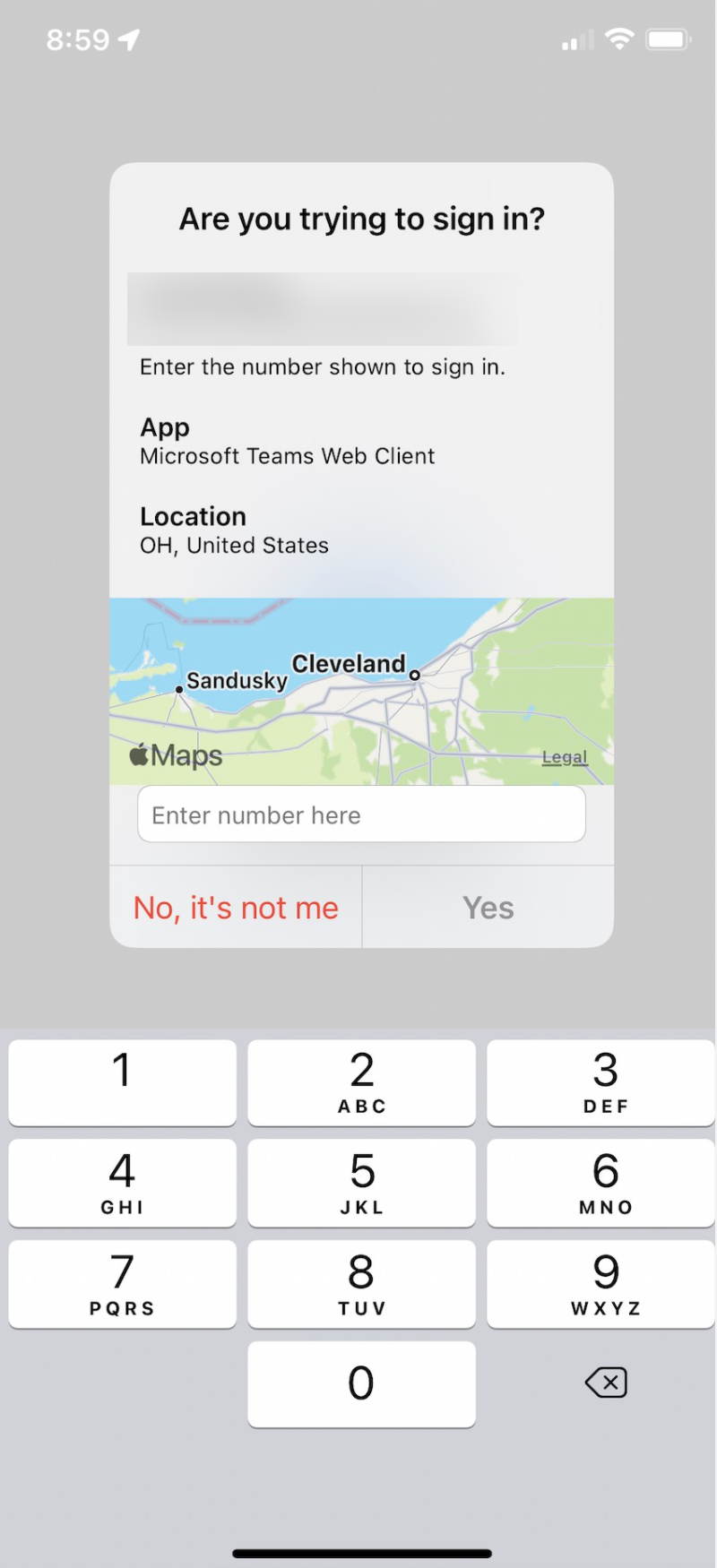Screen dimensions: 717x1568
Task: Enter digit 0 on the keypad
Action: tap(361, 1384)
